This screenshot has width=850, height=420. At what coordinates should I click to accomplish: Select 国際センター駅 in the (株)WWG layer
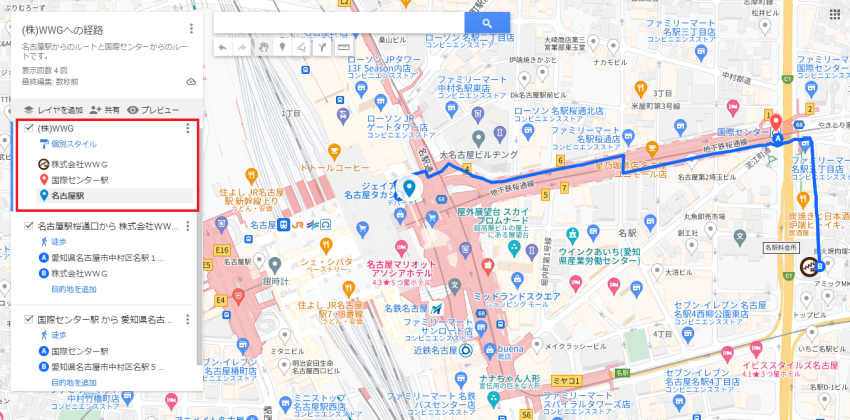[x=79, y=180]
